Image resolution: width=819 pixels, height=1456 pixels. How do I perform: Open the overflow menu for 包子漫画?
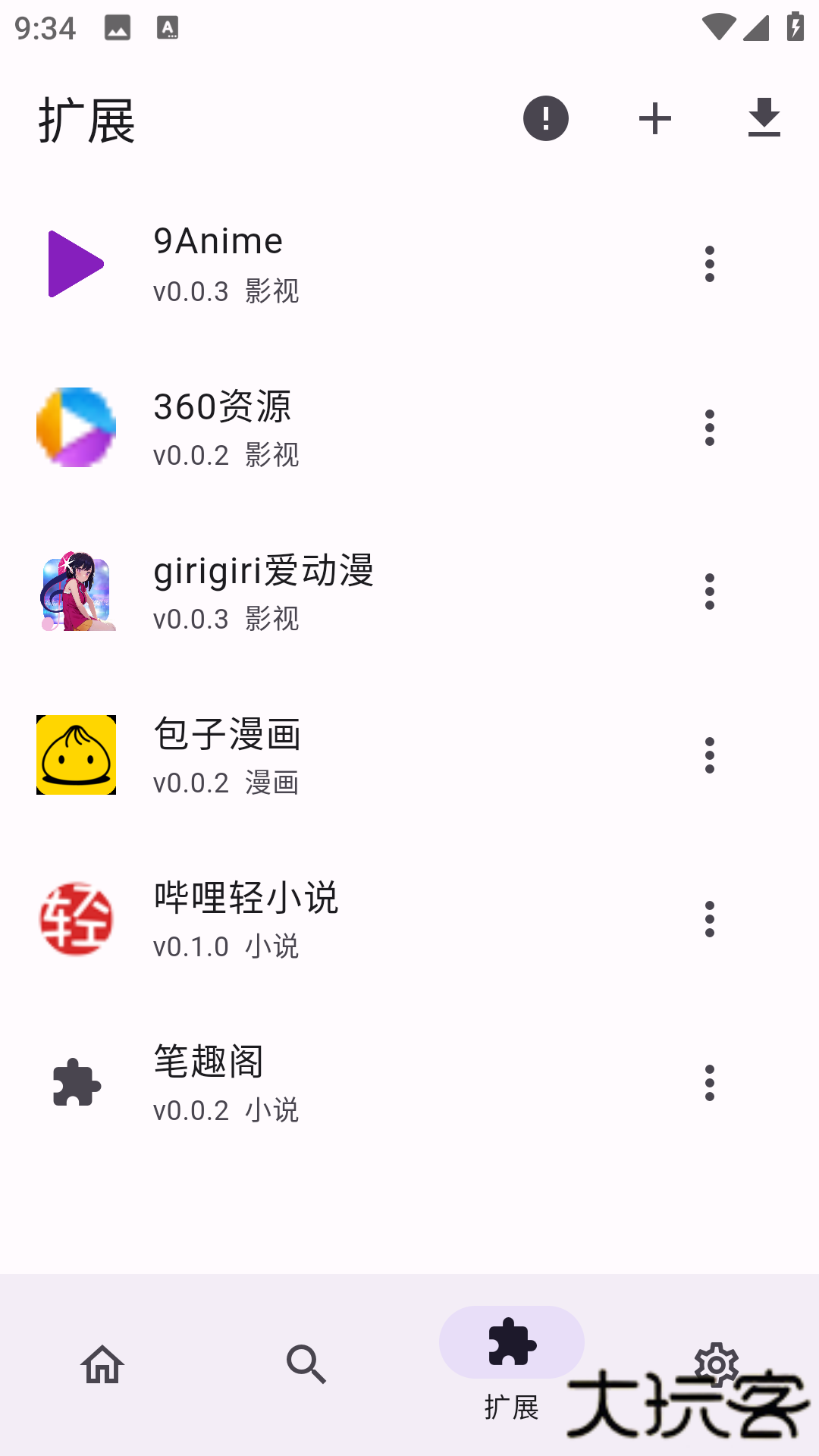pos(709,755)
